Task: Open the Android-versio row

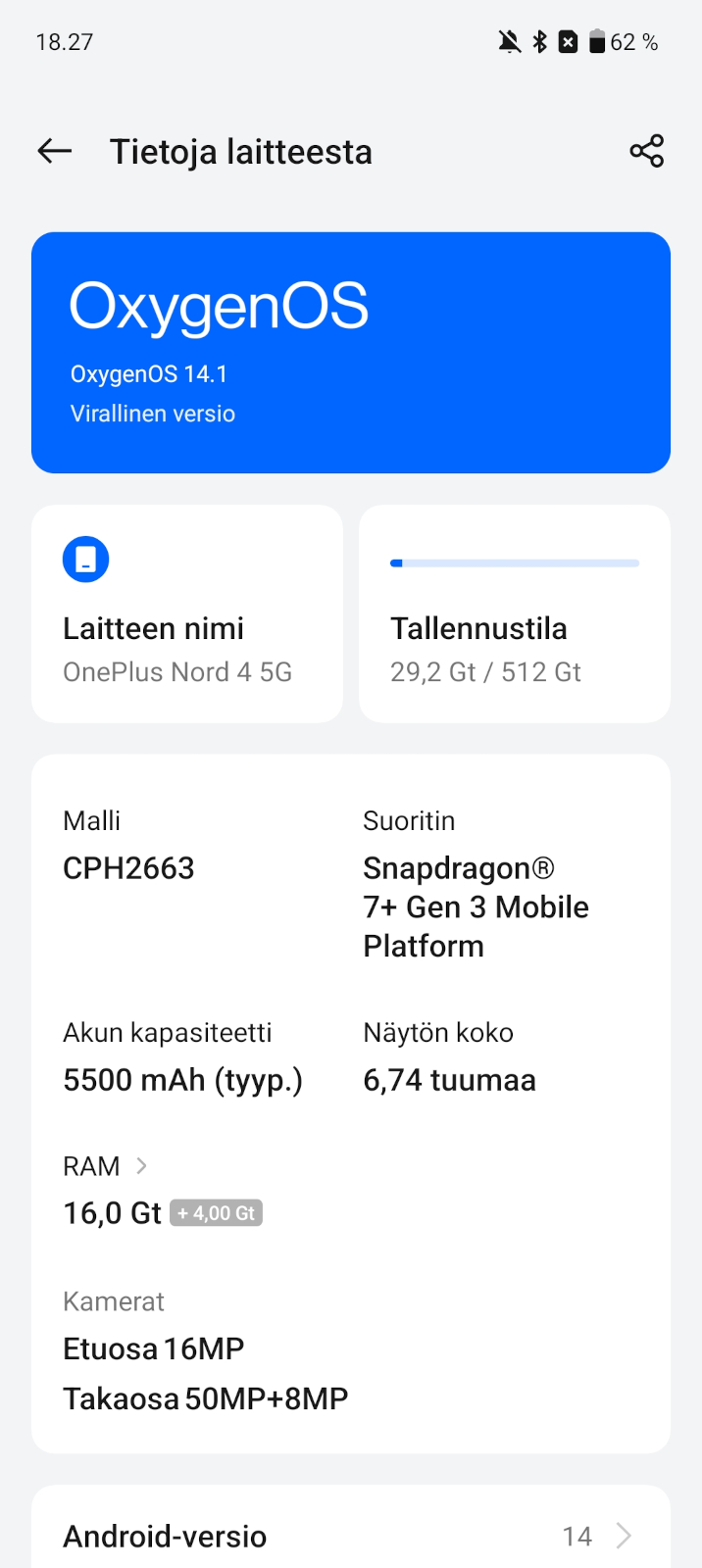Action: click(350, 1536)
